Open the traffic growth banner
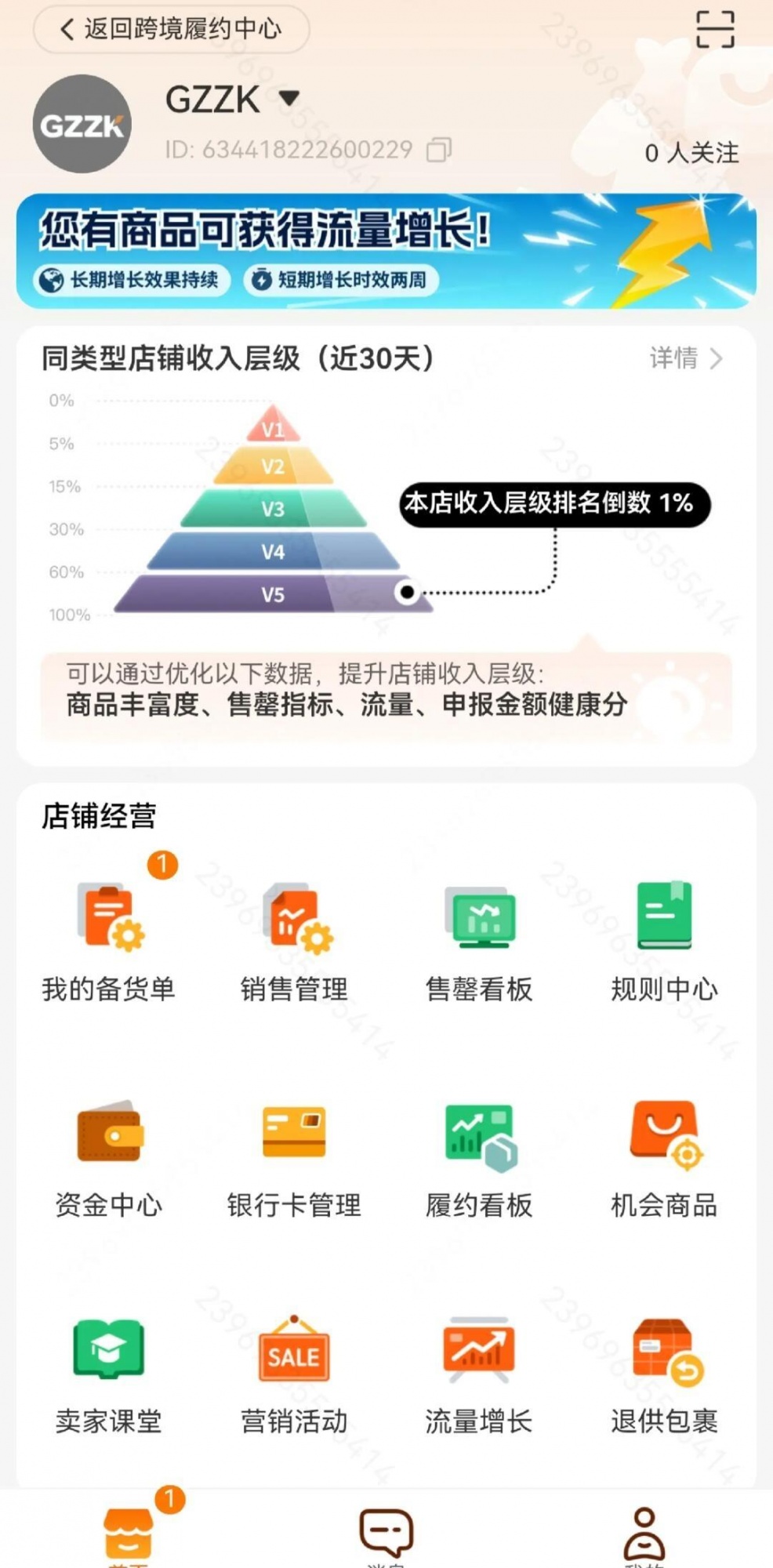Image resolution: width=773 pixels, height=1568 pixels. [x=386, y=251]
